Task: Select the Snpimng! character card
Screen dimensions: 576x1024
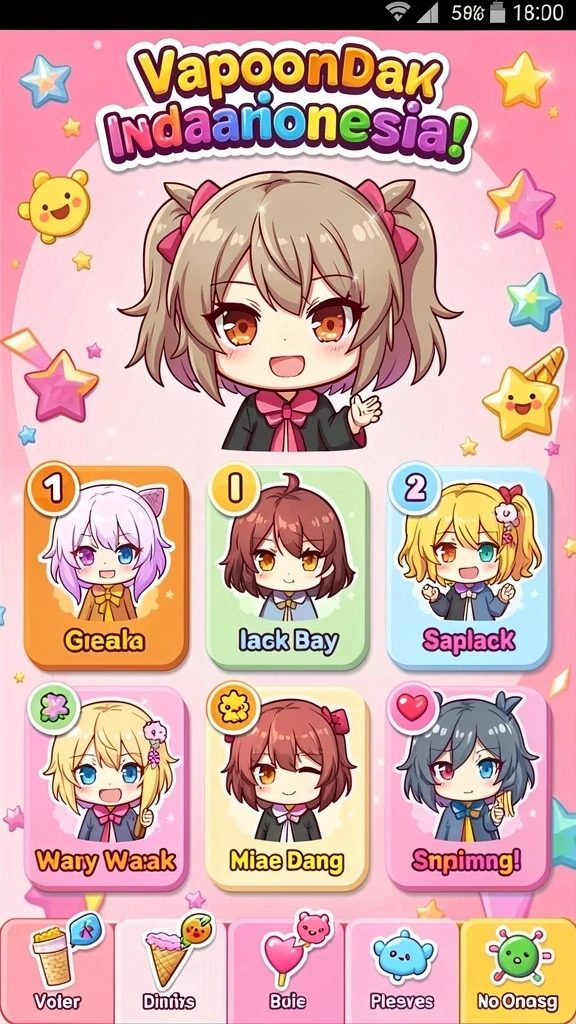Action: pos(468,788)
